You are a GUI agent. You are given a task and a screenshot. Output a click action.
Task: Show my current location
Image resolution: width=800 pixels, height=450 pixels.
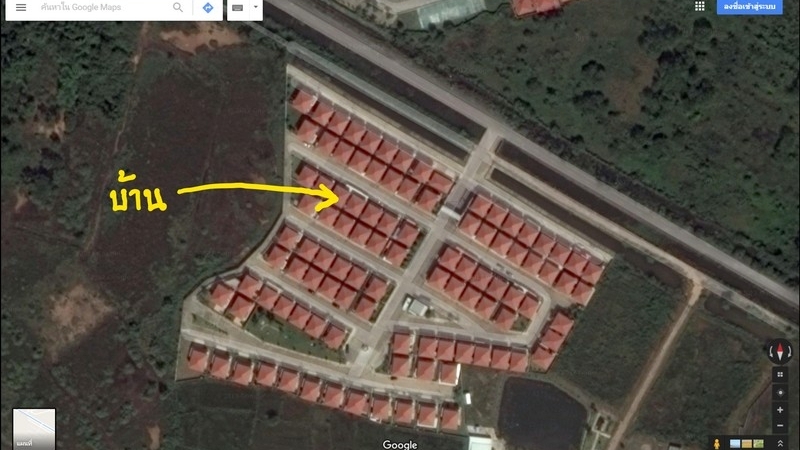click(x=779, y=392)
